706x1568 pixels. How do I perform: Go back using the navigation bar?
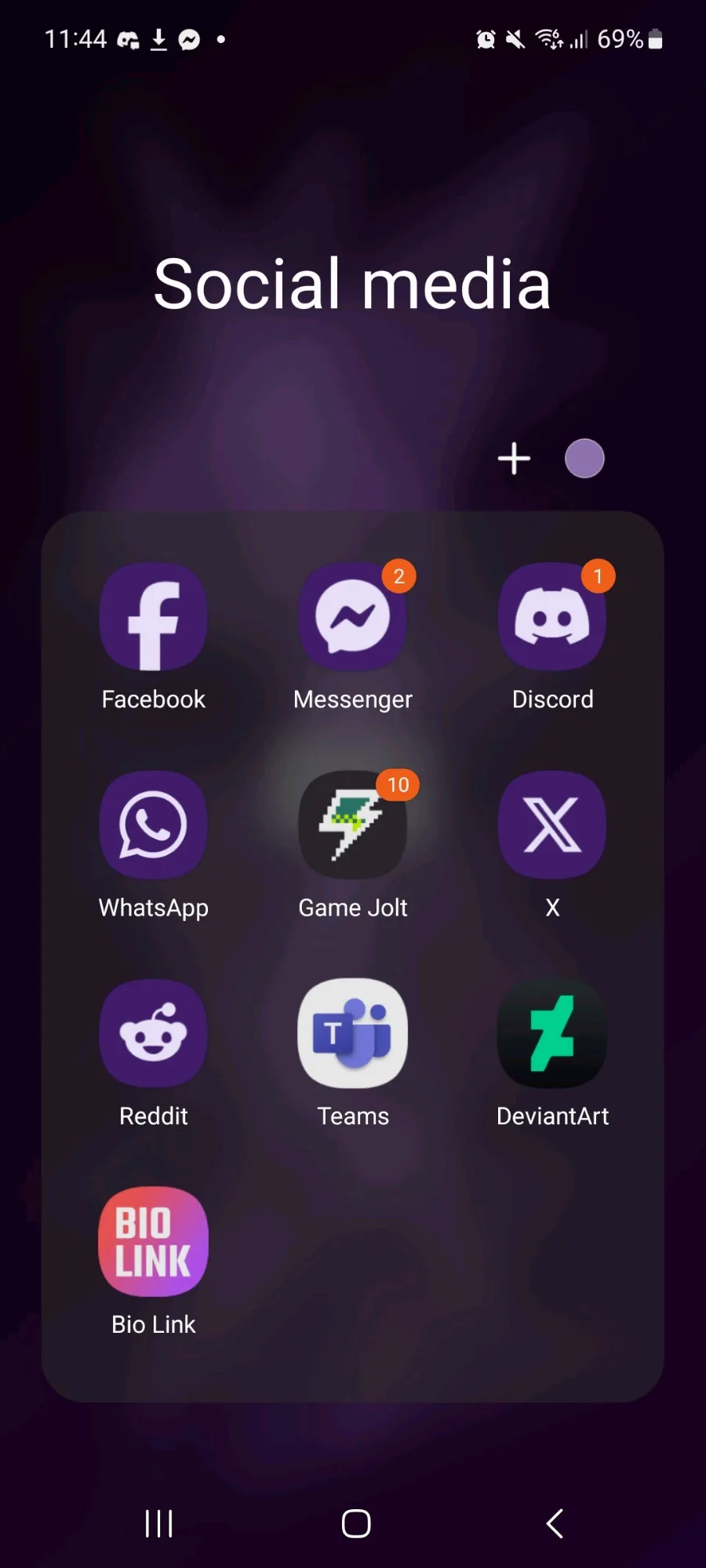click(x=555, y=1523)
